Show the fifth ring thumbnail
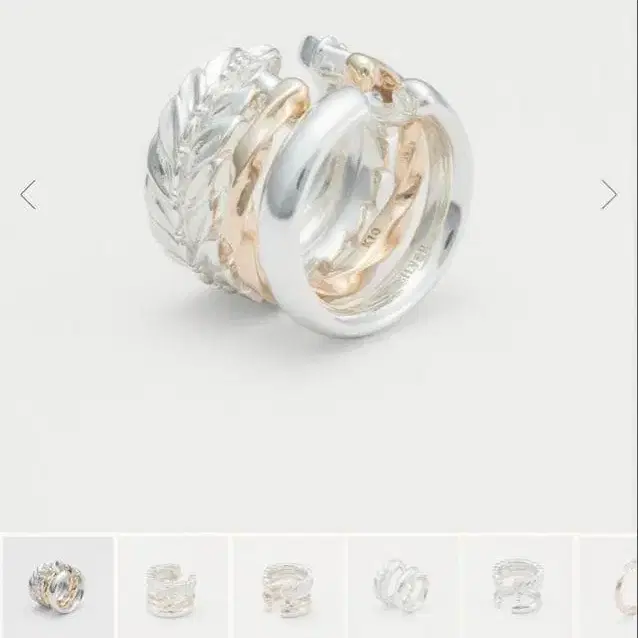Image resolution: width=638 pixels, height=638 pixels. (518, 587)
